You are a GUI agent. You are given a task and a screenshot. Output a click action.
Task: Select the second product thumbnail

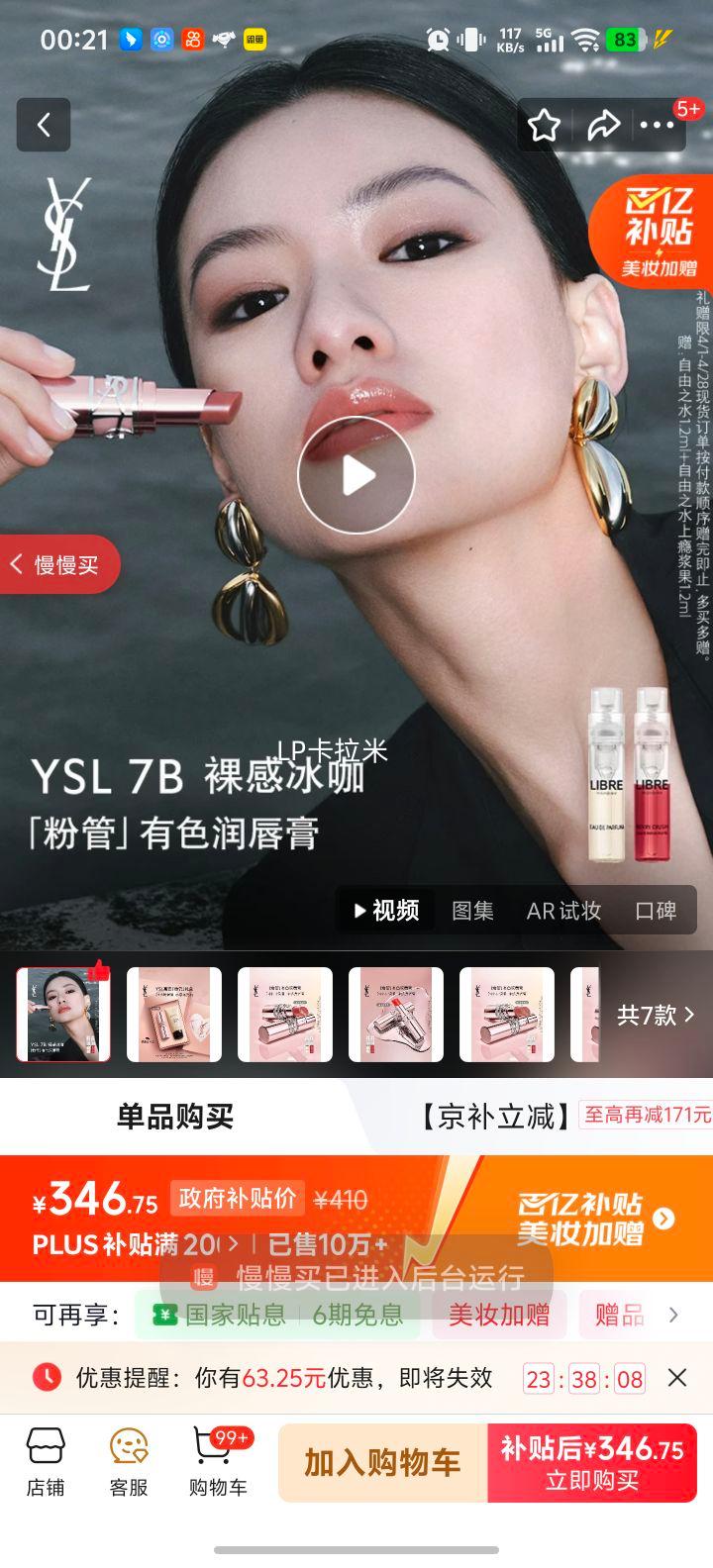tap(176, 1015)
